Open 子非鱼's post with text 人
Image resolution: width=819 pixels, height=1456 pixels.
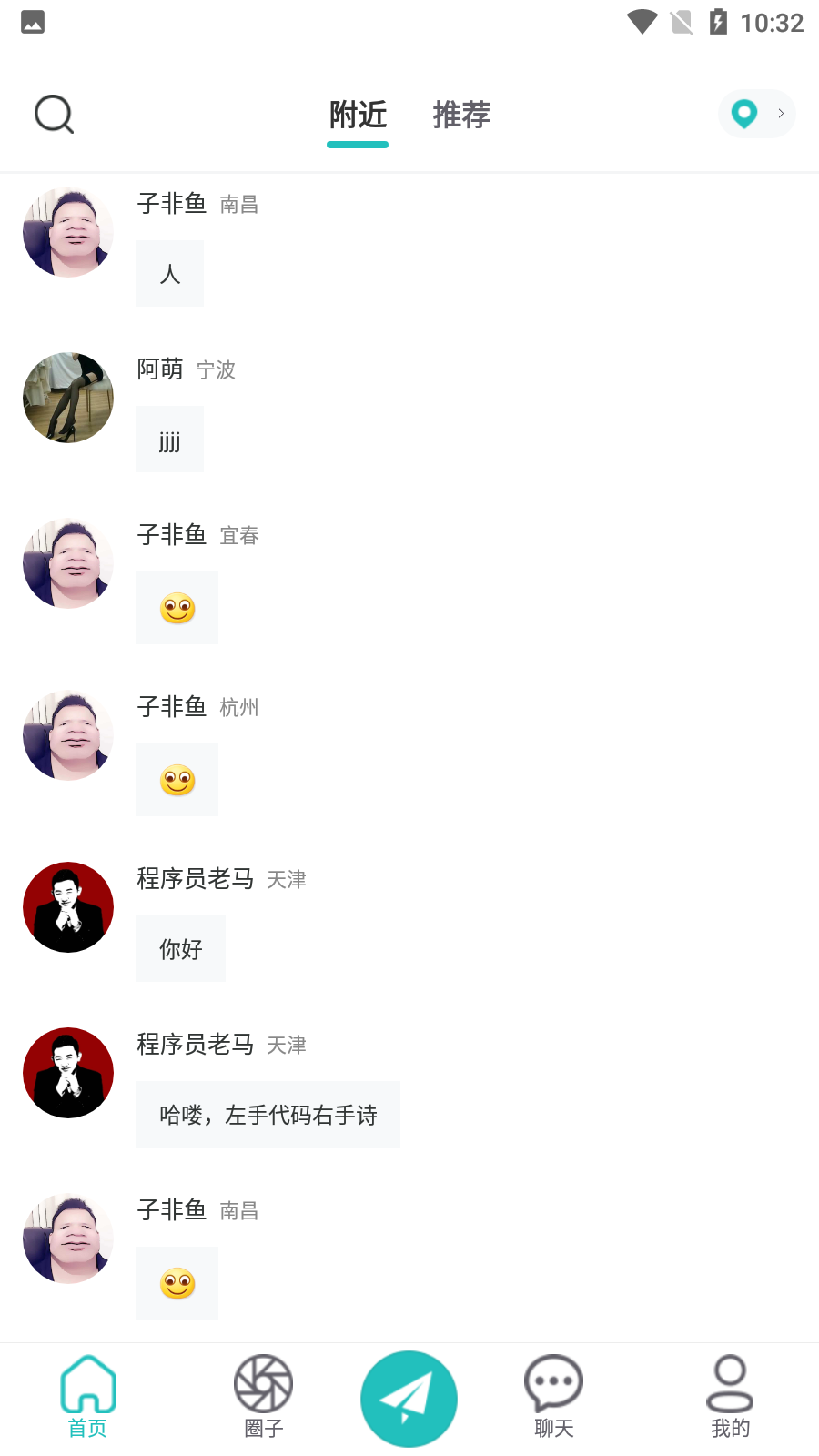coord(170,274)
